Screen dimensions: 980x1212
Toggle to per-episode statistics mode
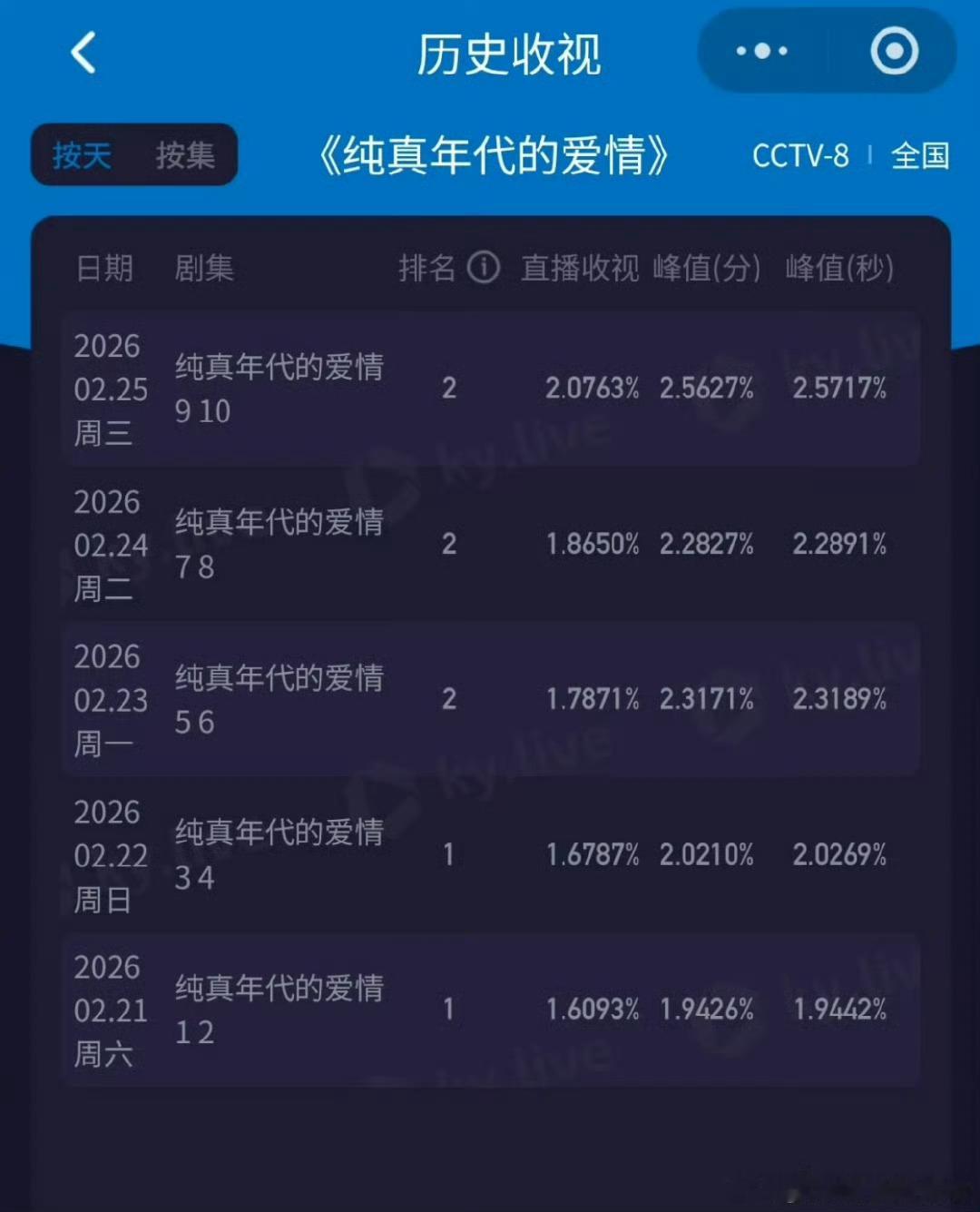[186, 154]
